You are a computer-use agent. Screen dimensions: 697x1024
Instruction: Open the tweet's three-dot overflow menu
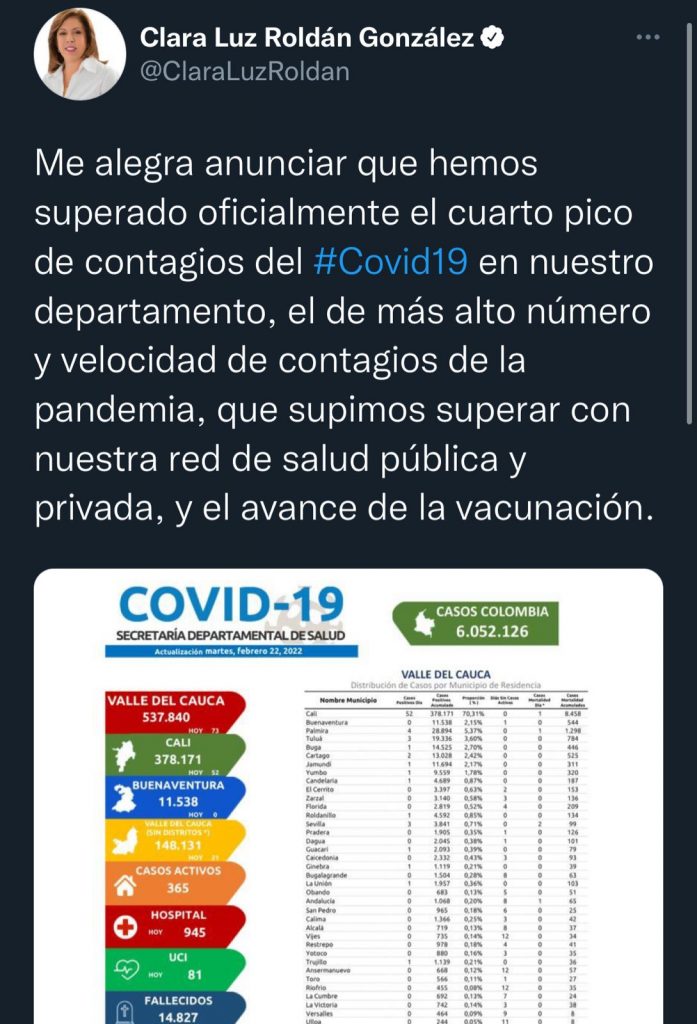pyautogui.click(x=647, y=39)
